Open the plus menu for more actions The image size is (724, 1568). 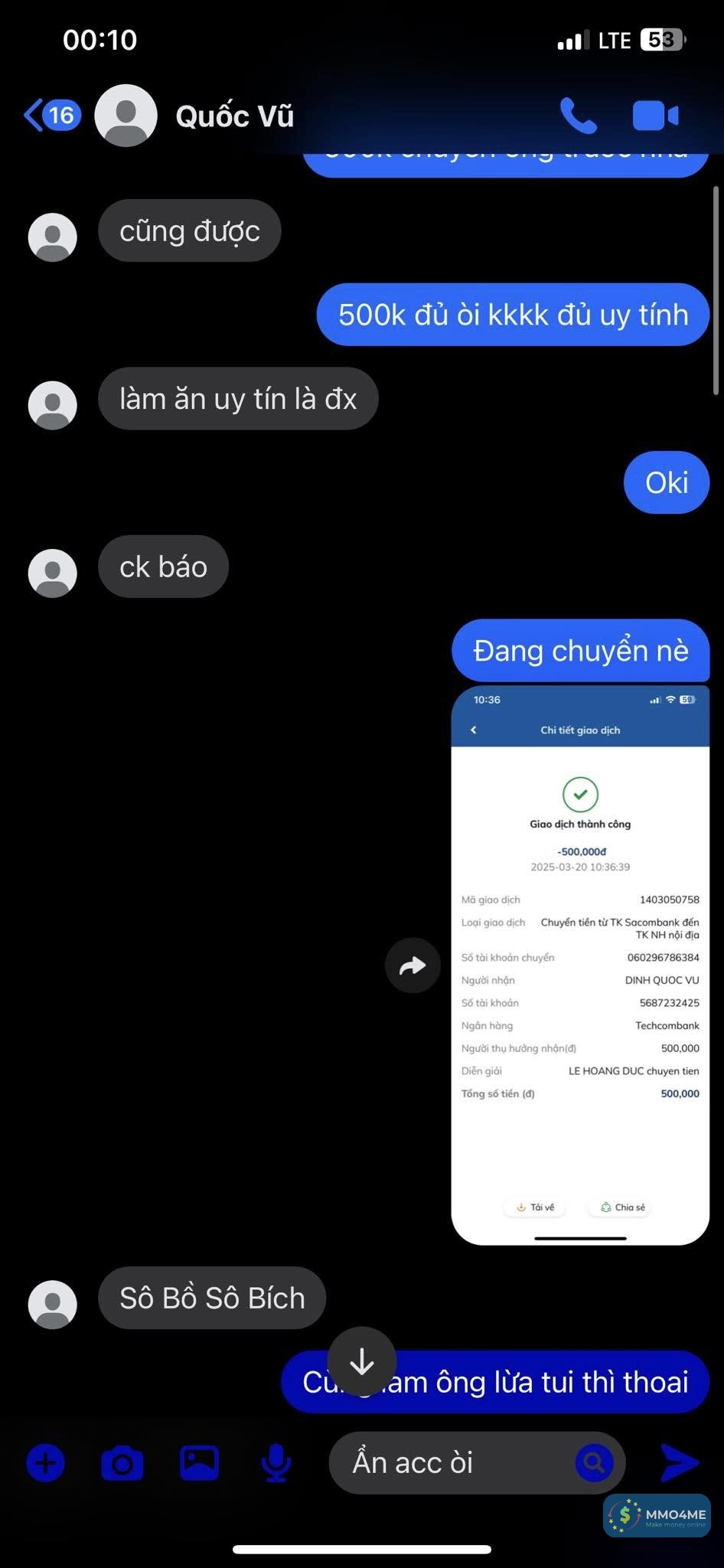46,1463
